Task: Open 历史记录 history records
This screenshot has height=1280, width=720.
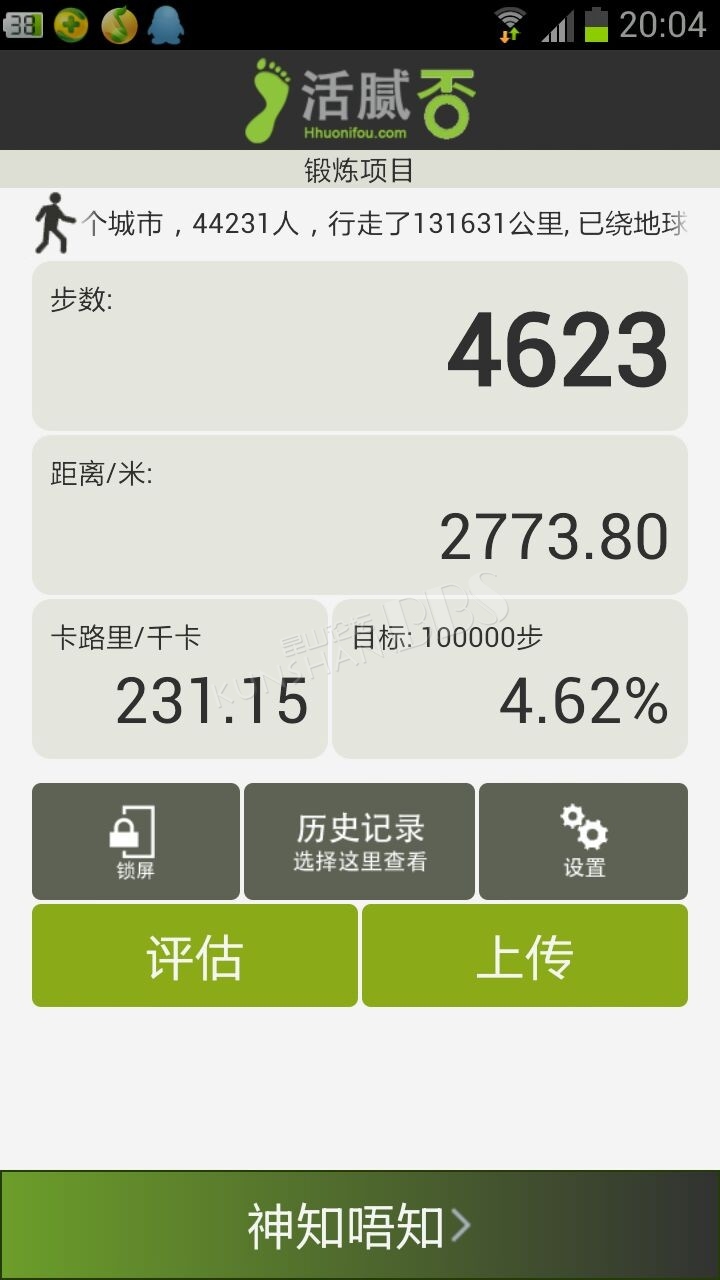Action: (x=359, y=841)
